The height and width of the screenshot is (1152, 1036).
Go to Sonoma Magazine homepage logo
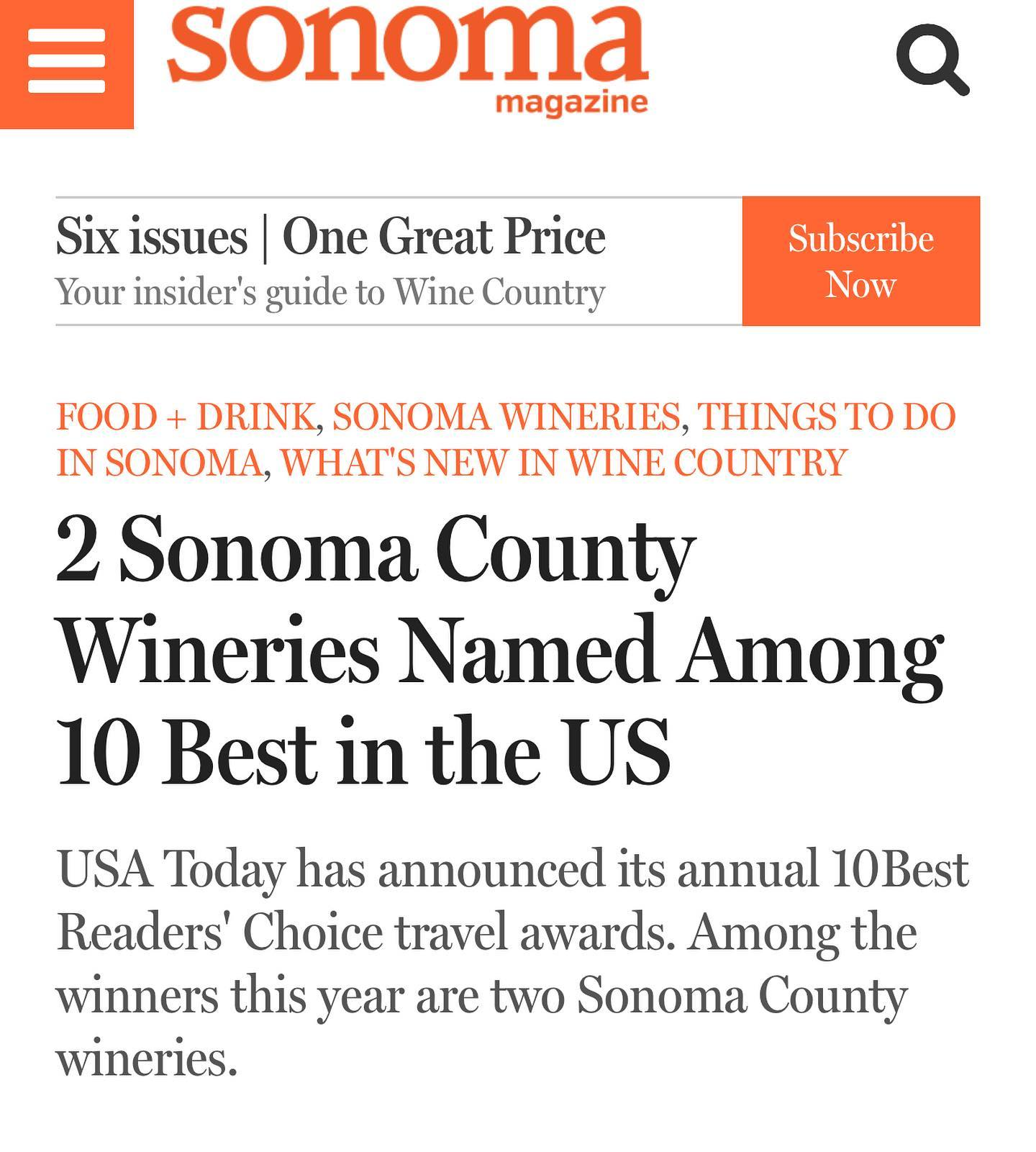pos(408,58)
